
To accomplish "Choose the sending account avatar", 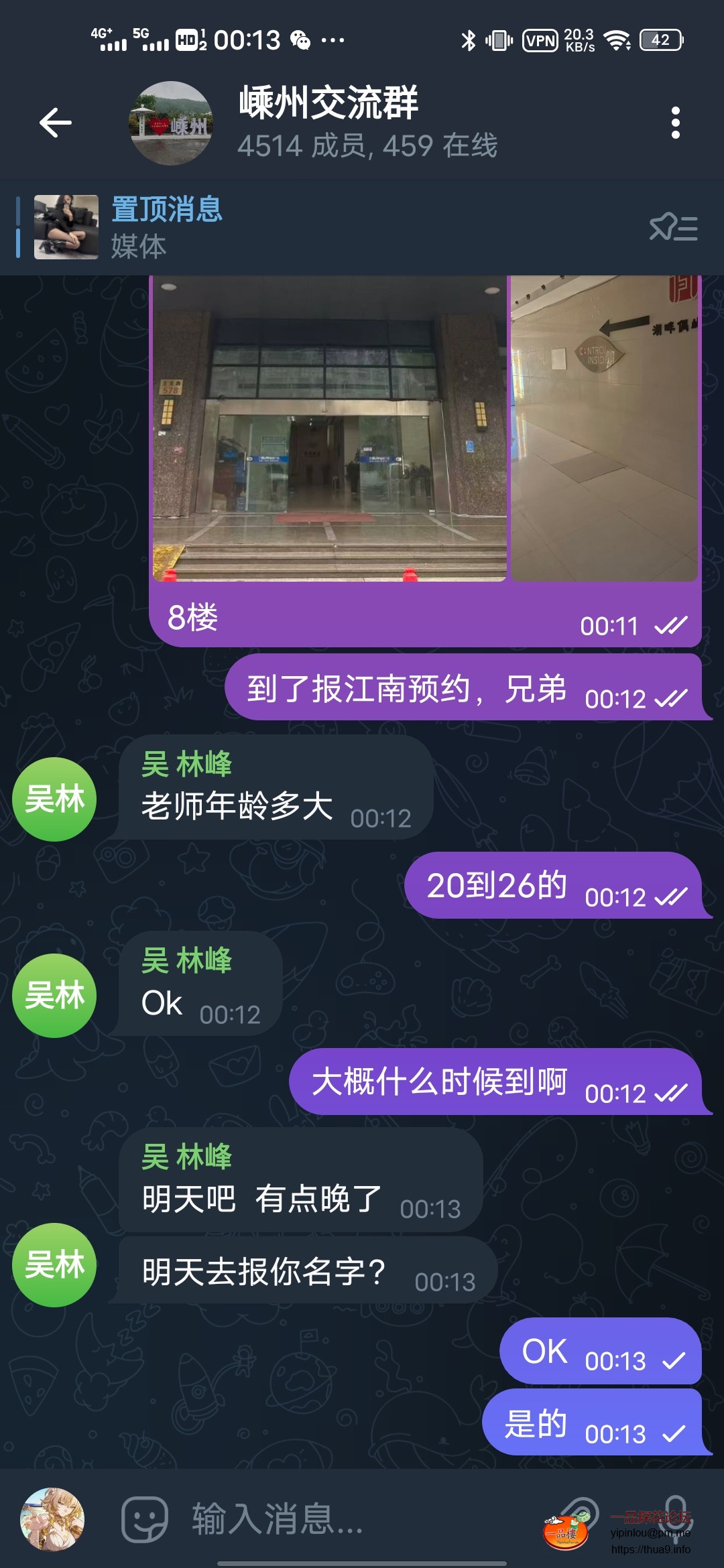I will (52, 1519).
